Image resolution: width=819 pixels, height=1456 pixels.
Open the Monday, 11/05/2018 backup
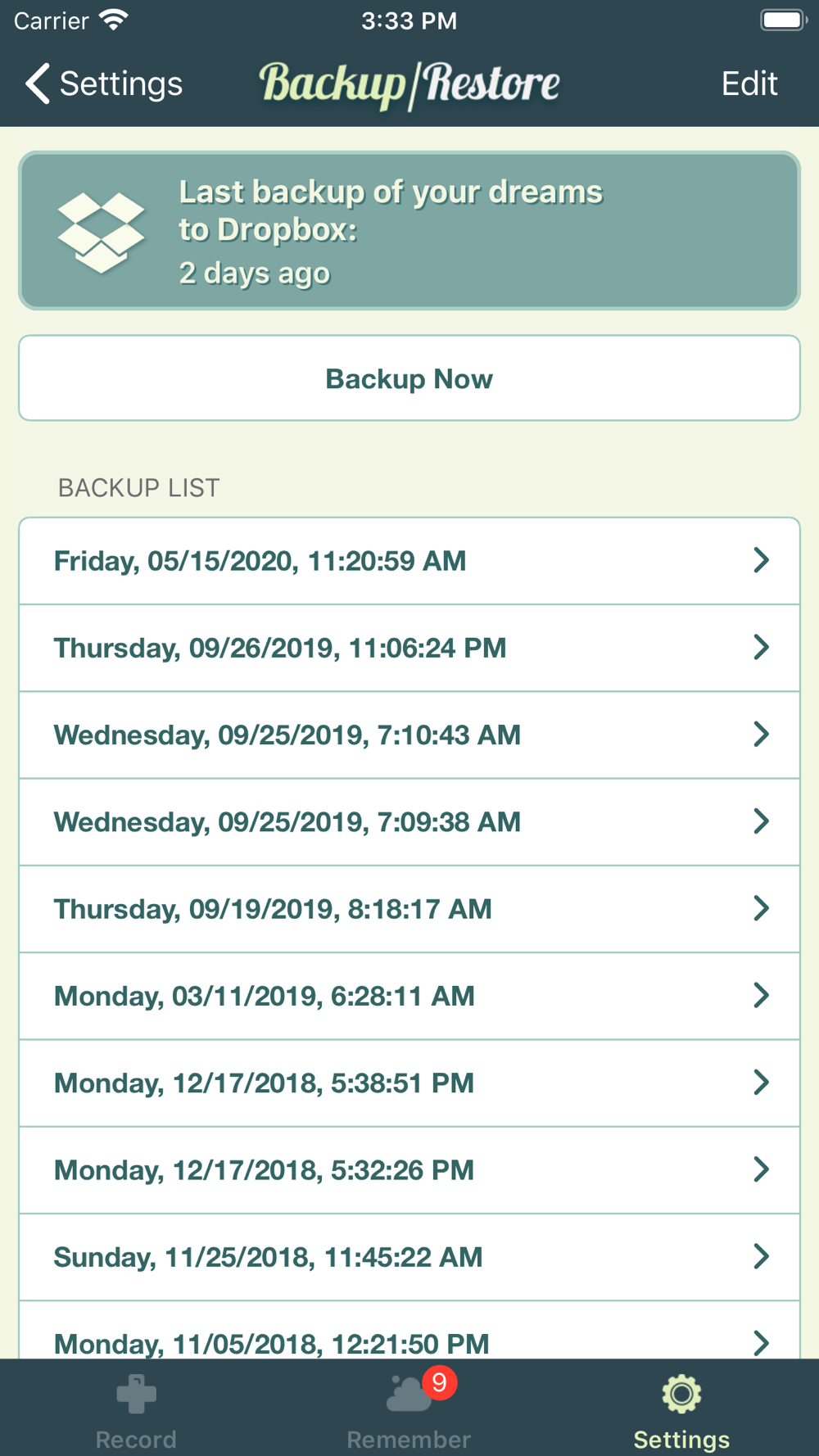(x=409, y=1331)
